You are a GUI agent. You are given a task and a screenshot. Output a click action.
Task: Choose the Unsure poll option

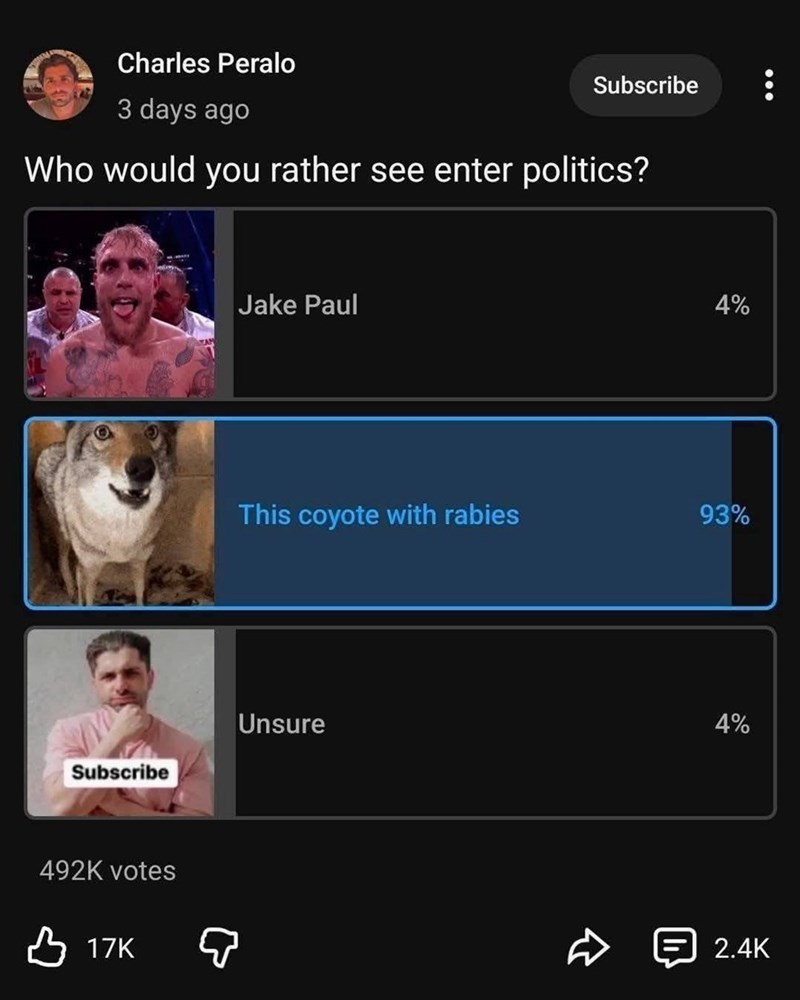(450, 722)
